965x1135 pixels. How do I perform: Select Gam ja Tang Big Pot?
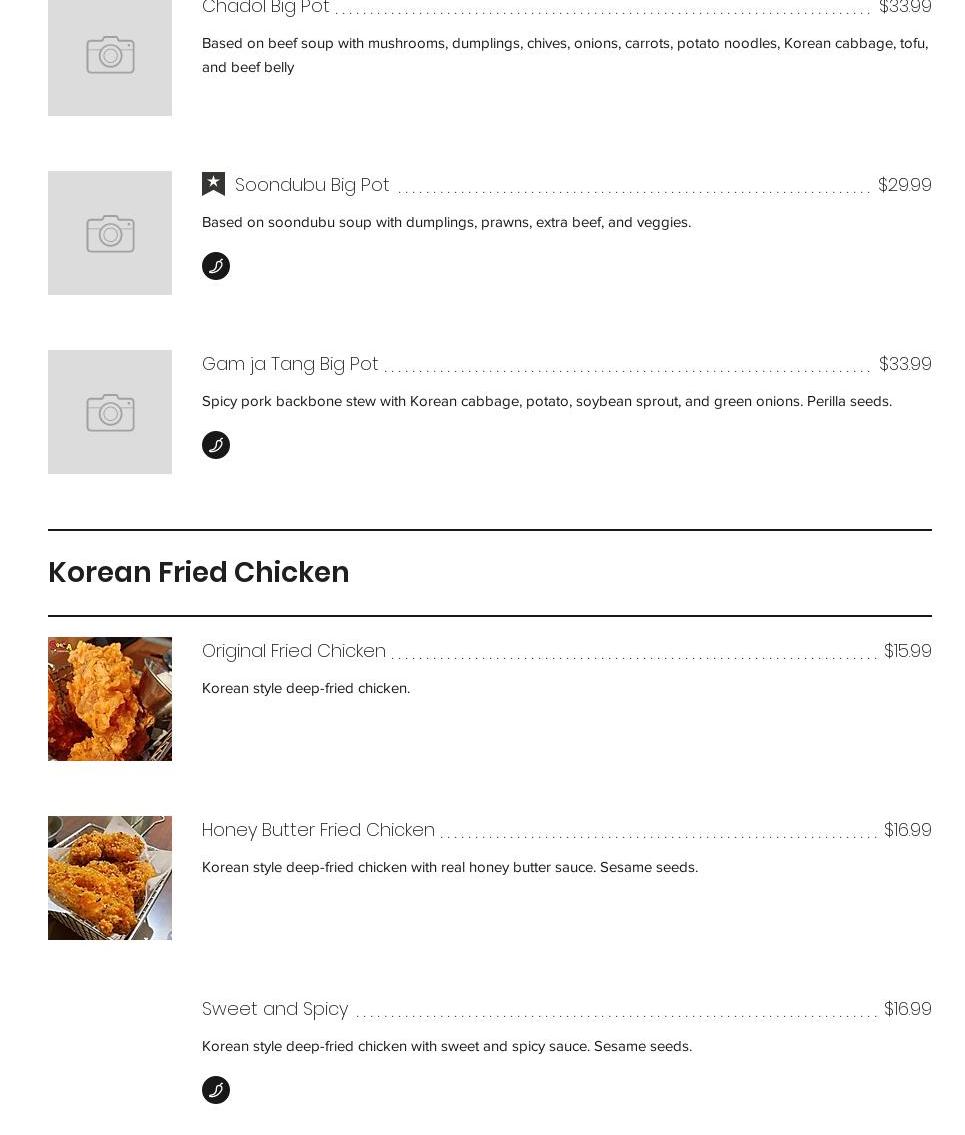click(290, 364)
